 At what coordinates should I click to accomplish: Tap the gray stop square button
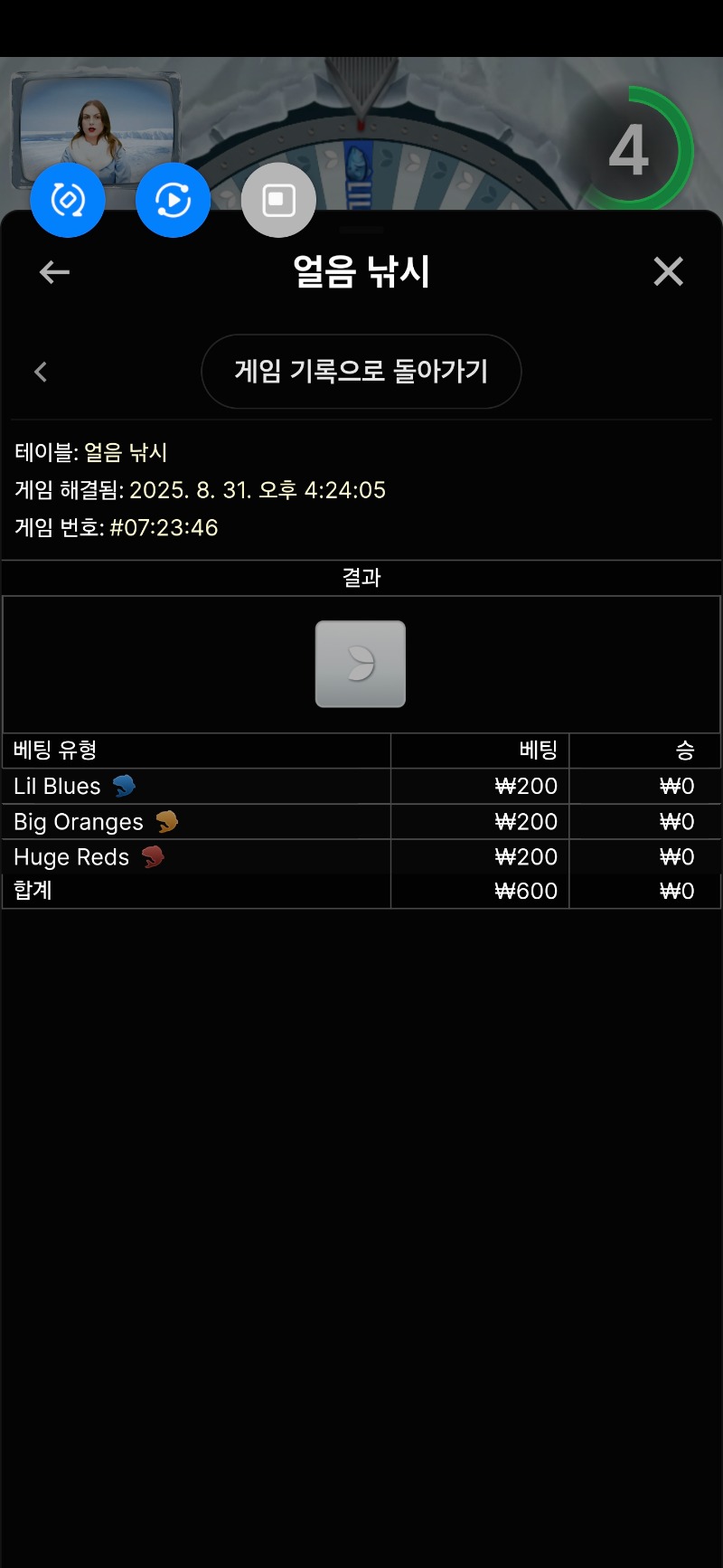[278, 200]
